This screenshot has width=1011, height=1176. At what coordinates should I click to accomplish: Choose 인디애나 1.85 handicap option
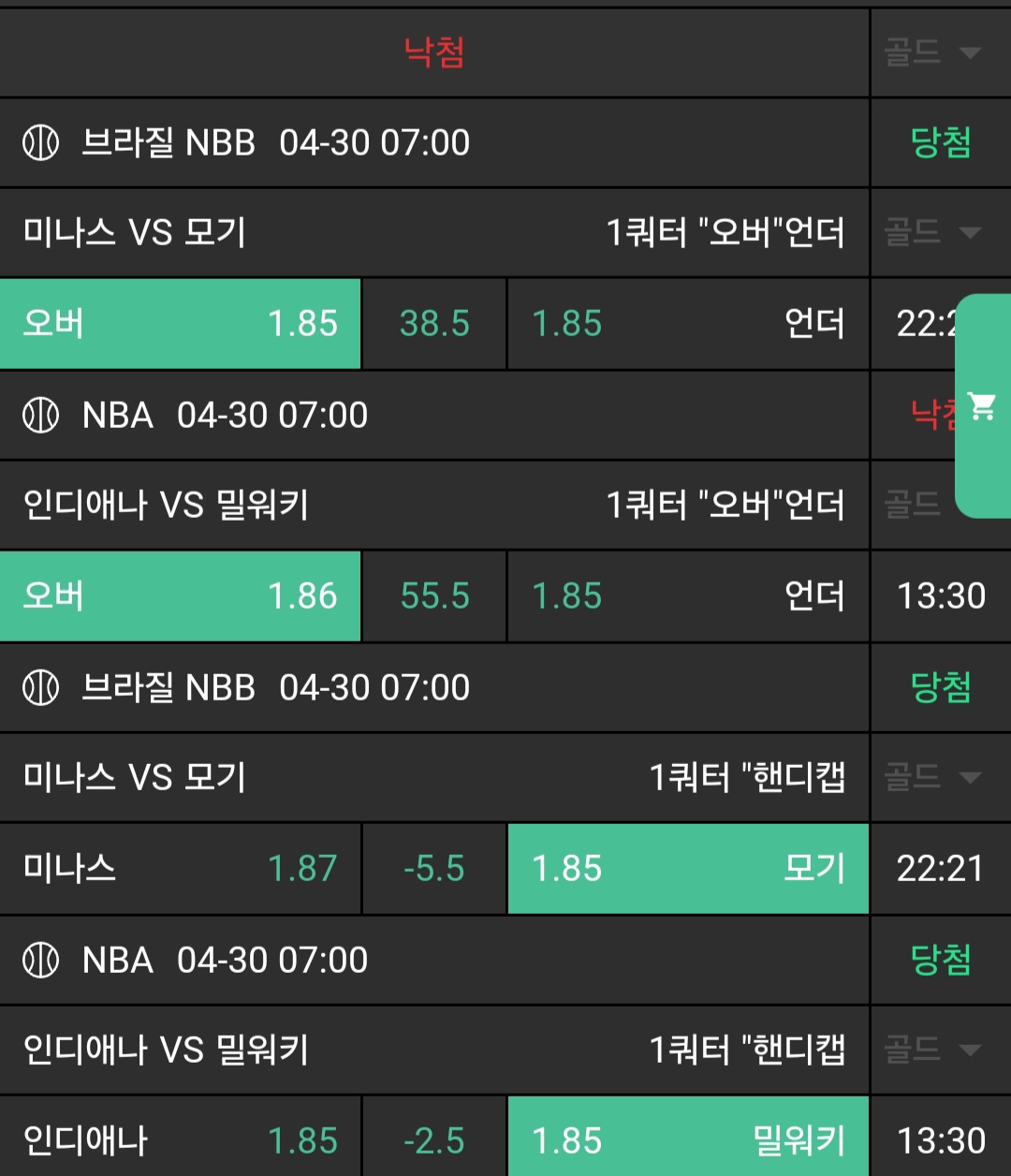pos(180,1140)
